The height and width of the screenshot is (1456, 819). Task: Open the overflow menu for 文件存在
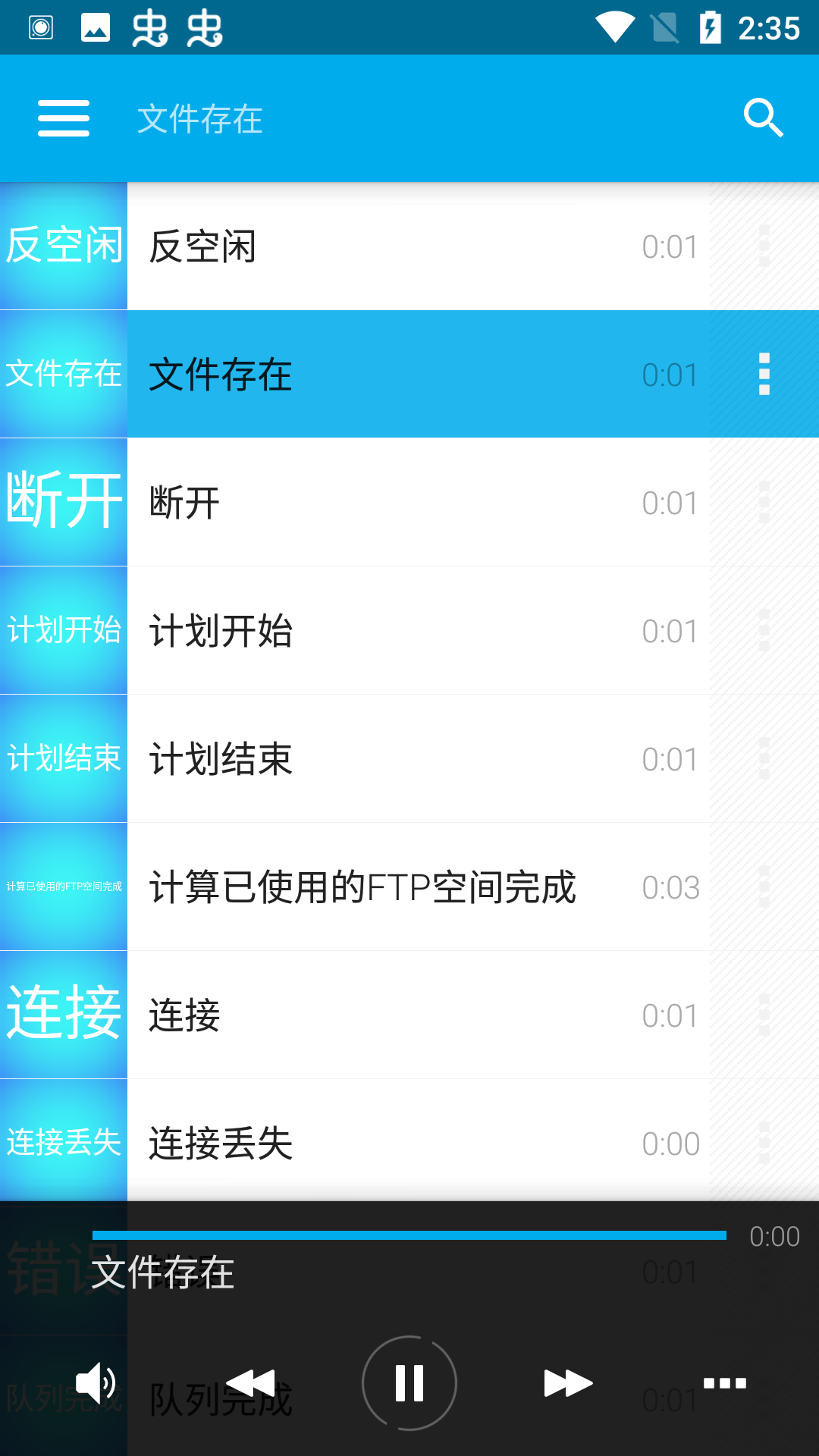(764, 373)
